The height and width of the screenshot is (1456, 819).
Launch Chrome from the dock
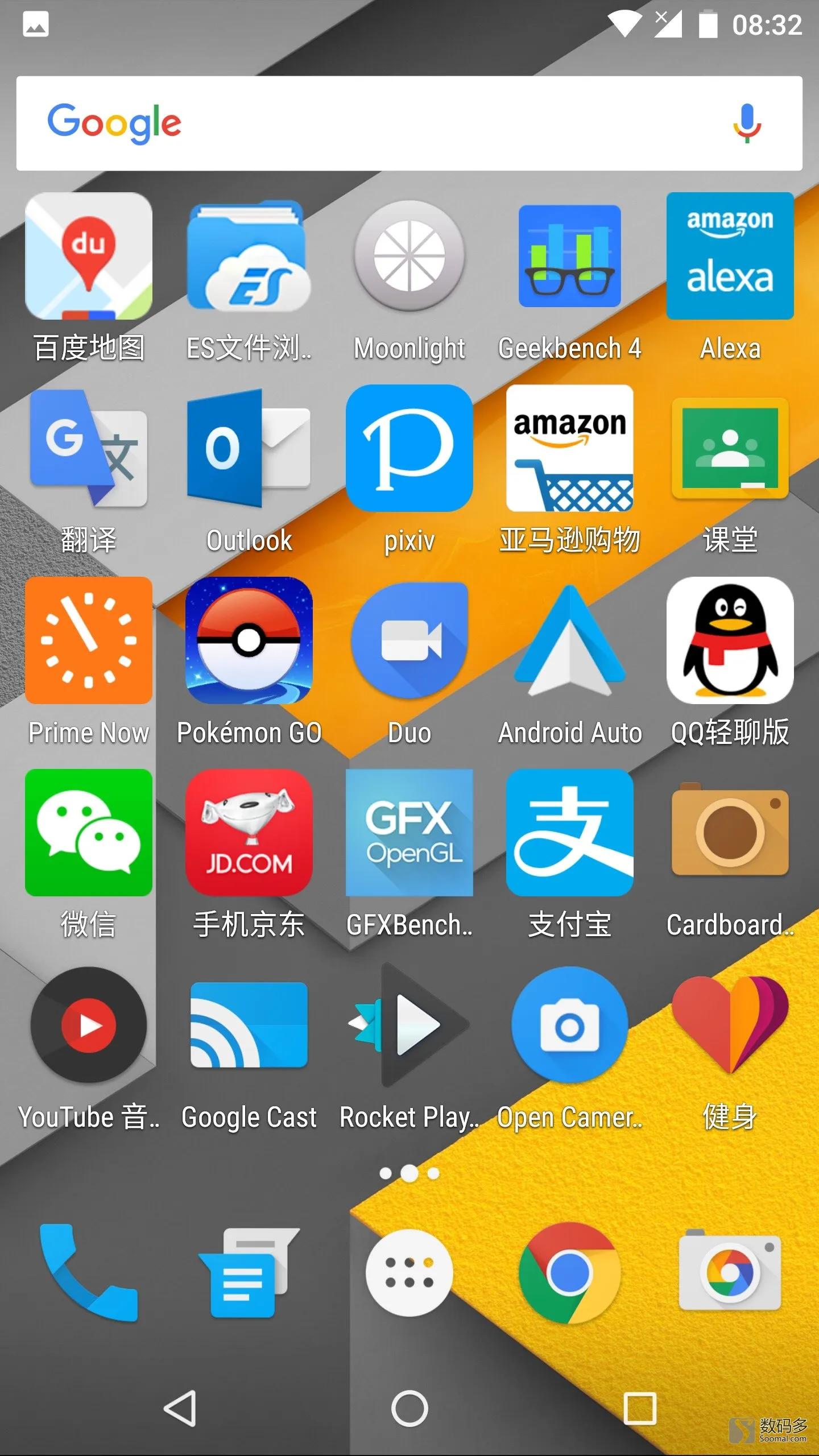(x=569, y=1273)
